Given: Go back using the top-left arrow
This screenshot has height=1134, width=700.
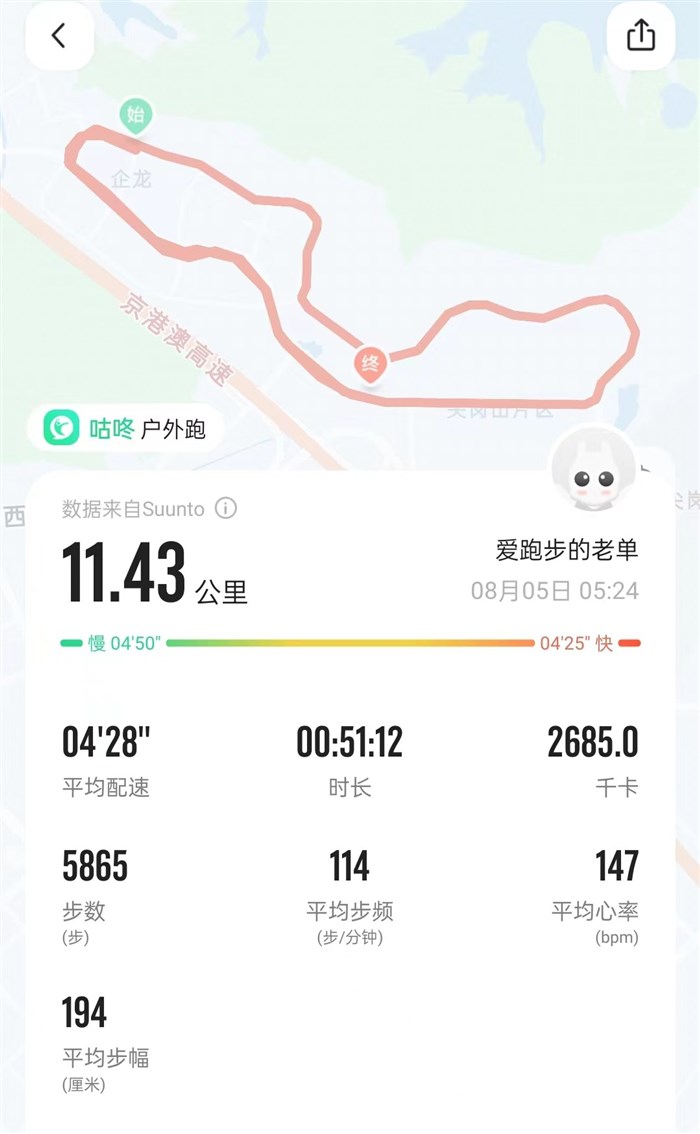Looking at the screenshot, I should (59, 36).
